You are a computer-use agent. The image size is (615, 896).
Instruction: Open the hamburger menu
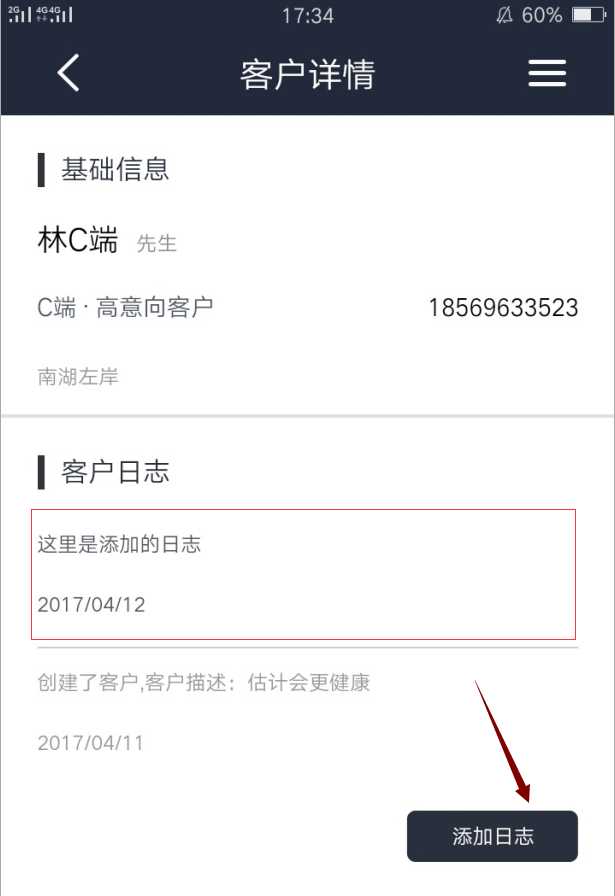547,73
